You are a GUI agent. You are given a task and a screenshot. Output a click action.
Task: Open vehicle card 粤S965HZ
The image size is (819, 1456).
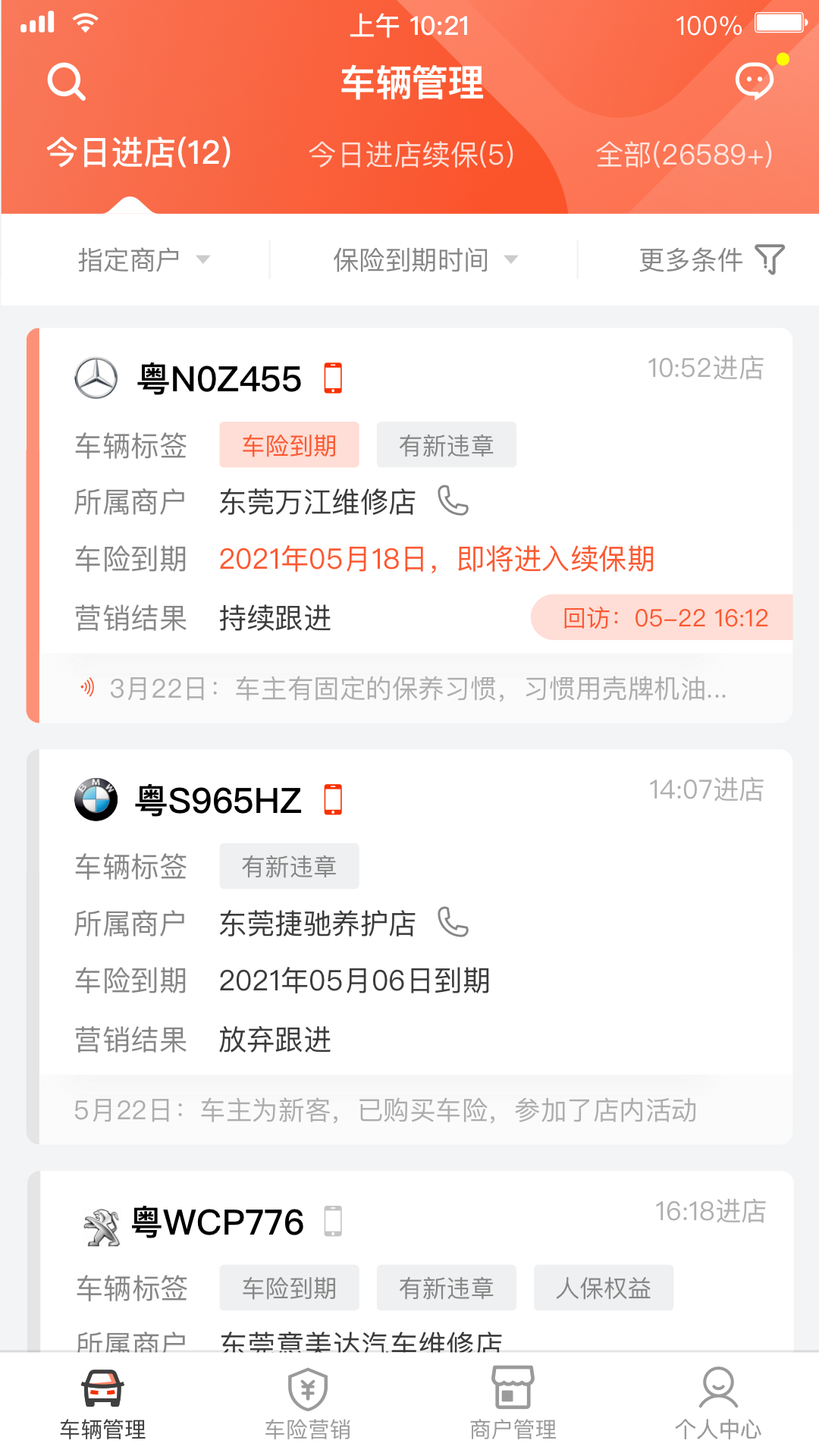pyautogui.click(x=218, y=801)
